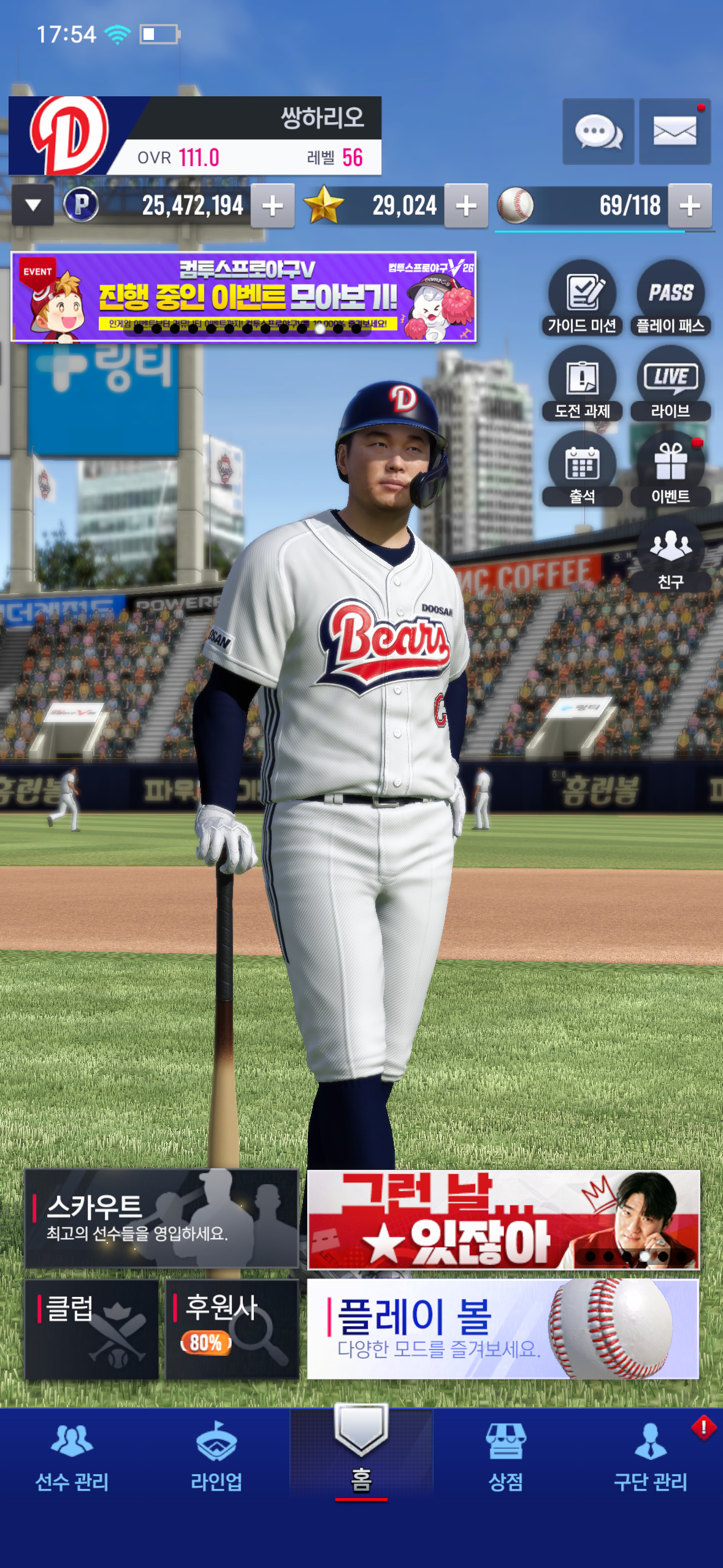This screenshot has width=723, height=1568.
Task: Open 스카우트 to recruit players
Action: click(x=161, y=1219)
